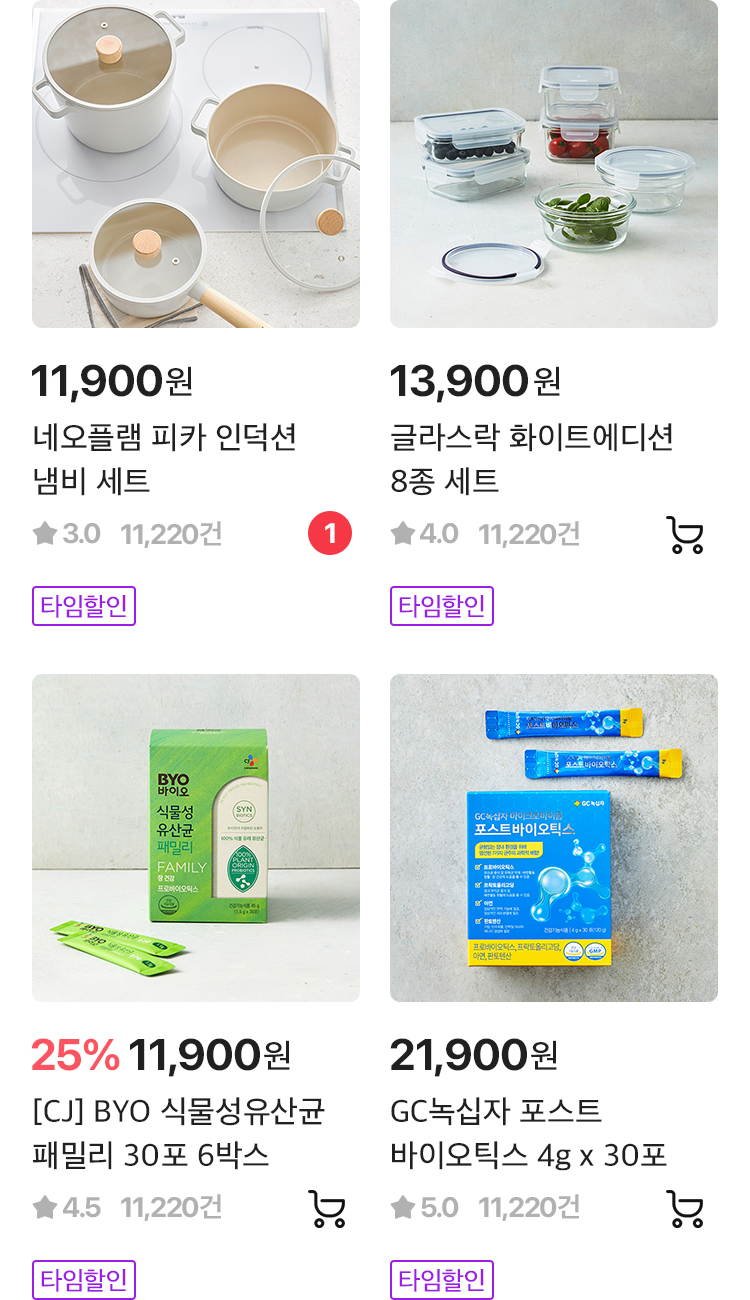
Task: Add GC녹십자 포스트바이오틱스 to cart
Action: click(685, 1208)
